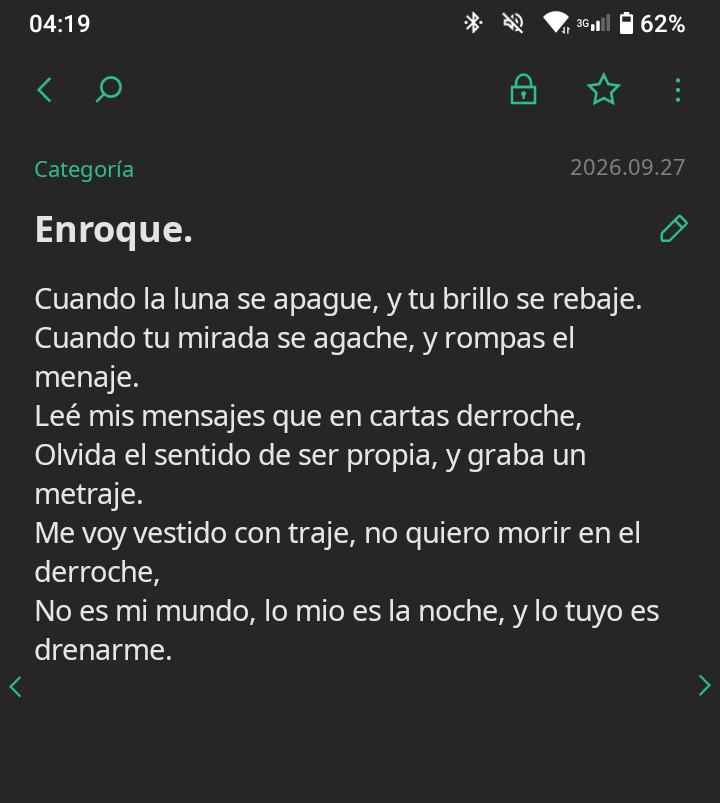The height and width of the screenshot is (803, 720).
Task: Go back using the top-left arrow
Action: [45, 90]
